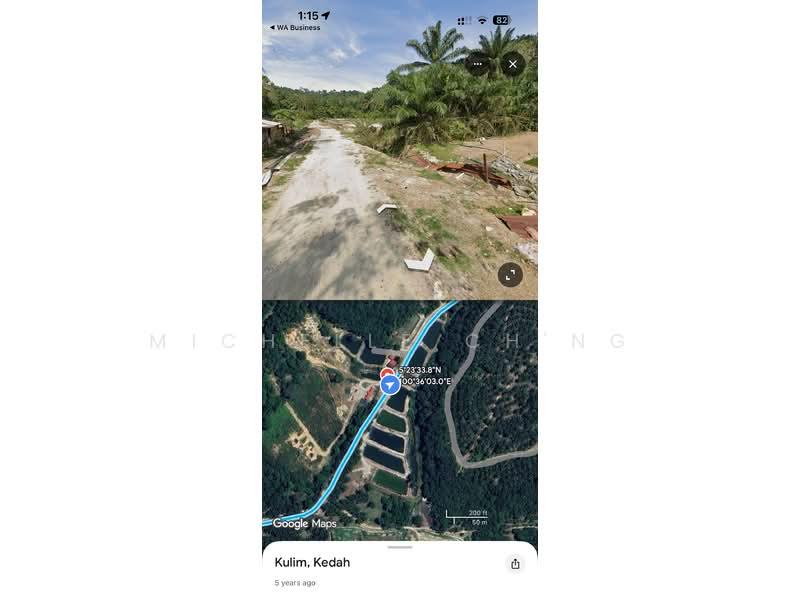Close the Street View panel

[x=513, y=64]
